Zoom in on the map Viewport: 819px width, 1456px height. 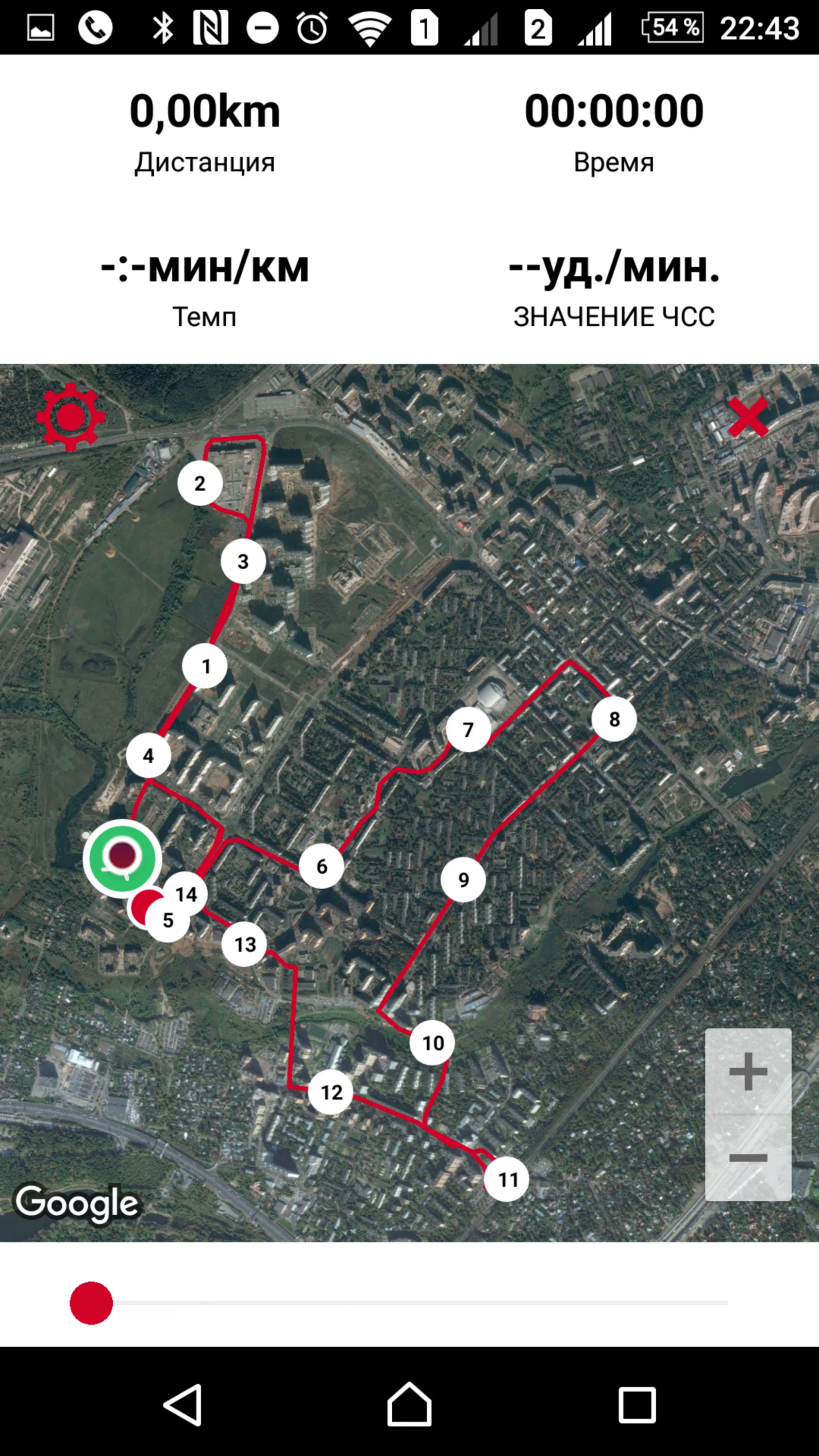pyautogui.click(x=748, y=1071)
